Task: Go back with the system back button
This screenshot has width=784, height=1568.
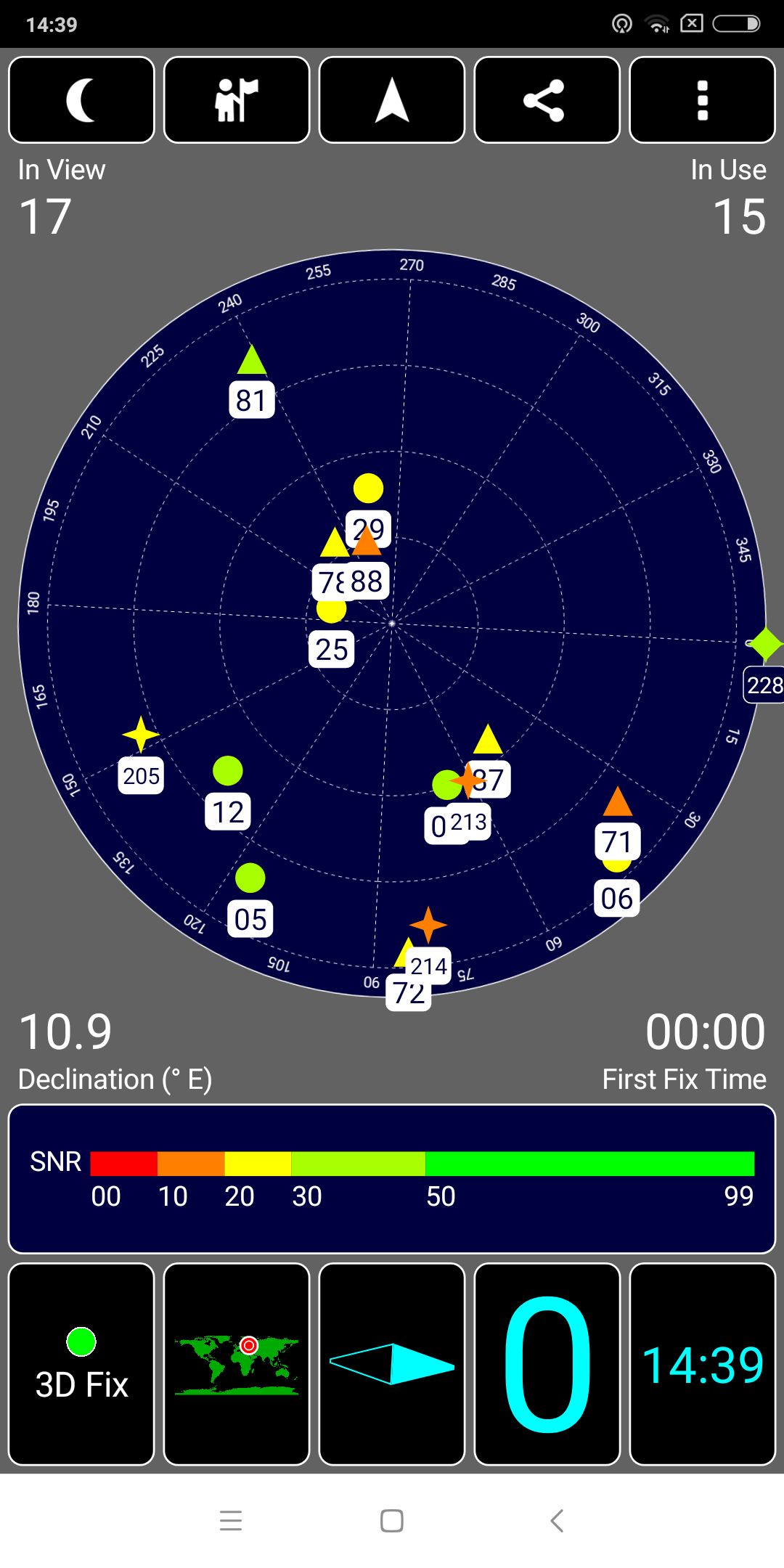Action: [x=557, y=1520]
